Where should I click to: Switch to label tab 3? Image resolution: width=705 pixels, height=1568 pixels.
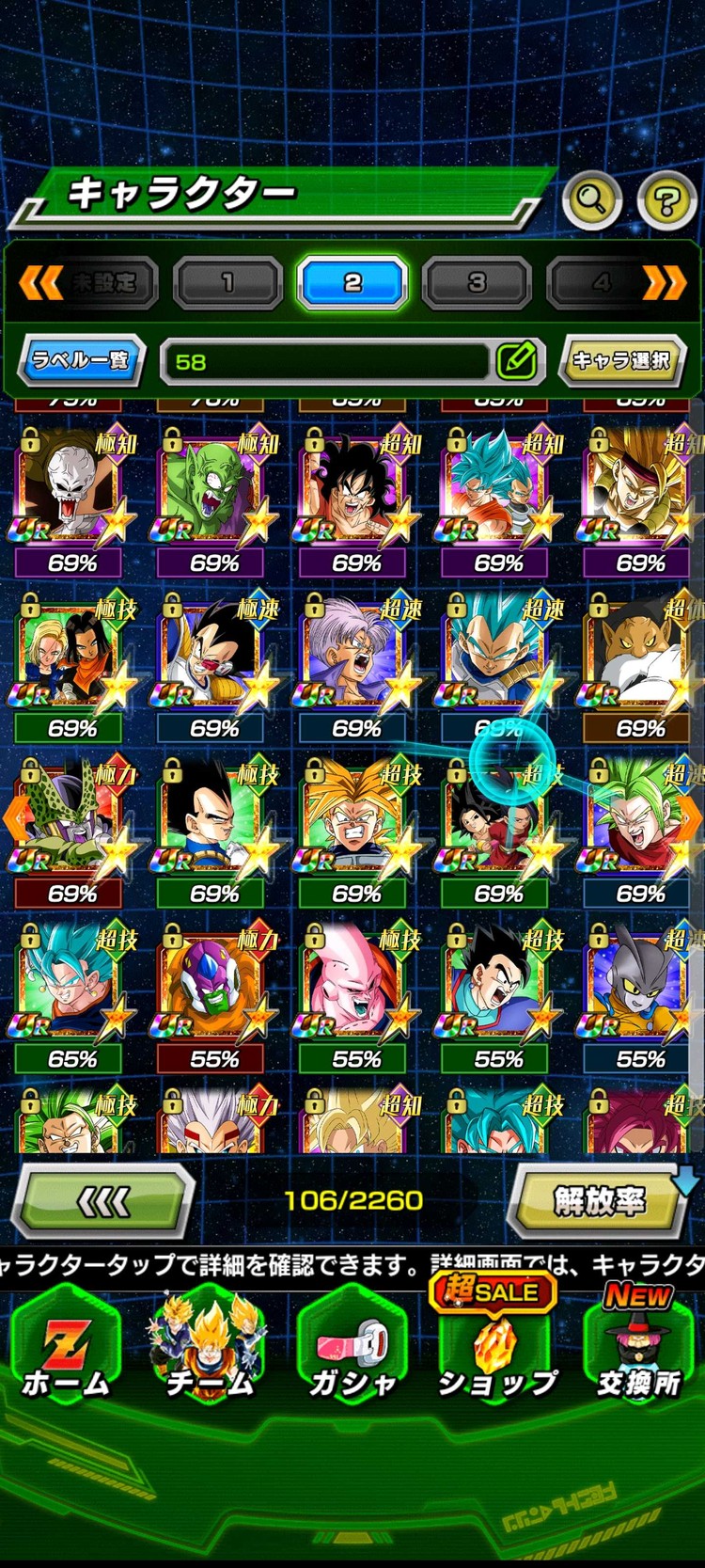(477, 282)
